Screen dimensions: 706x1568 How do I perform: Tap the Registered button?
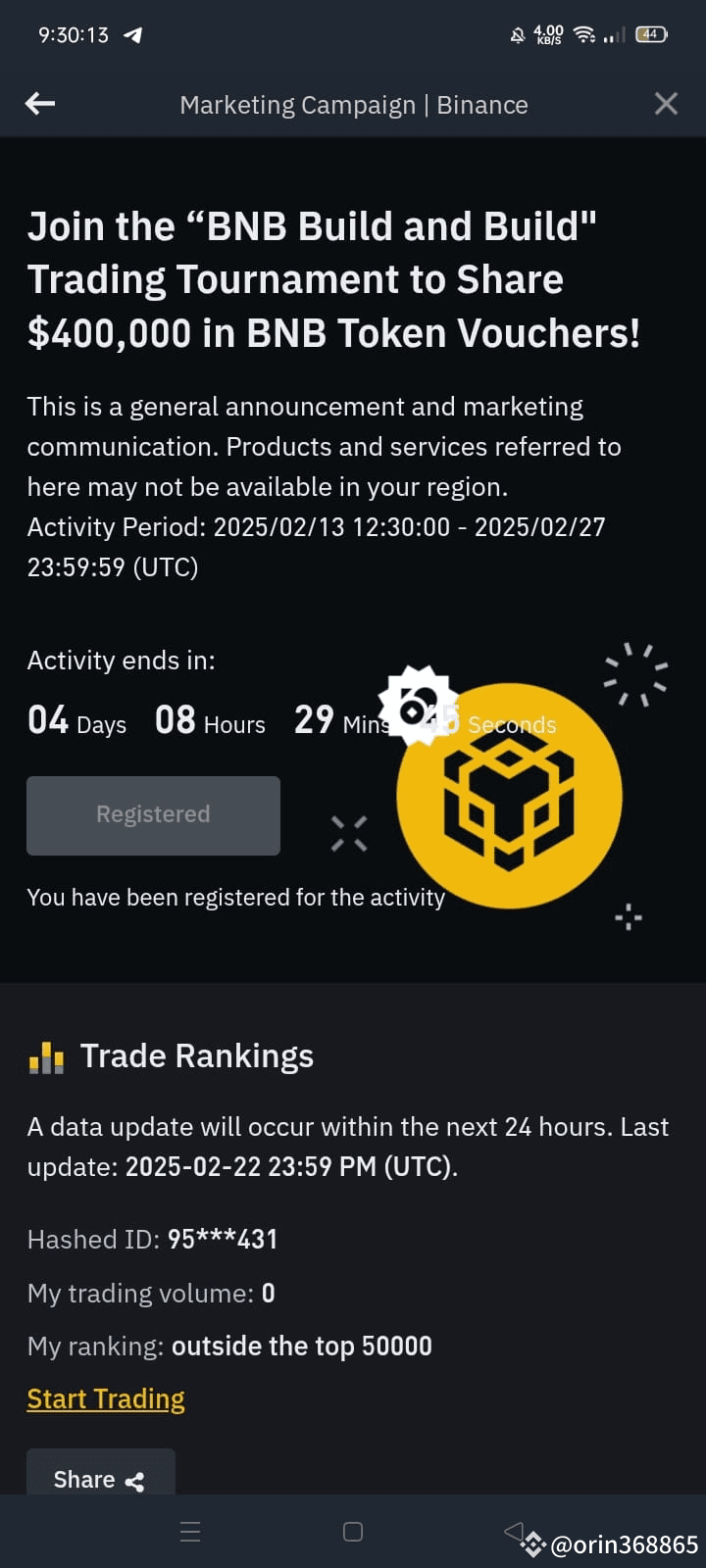pyautogui.click(x=153, y=814)
